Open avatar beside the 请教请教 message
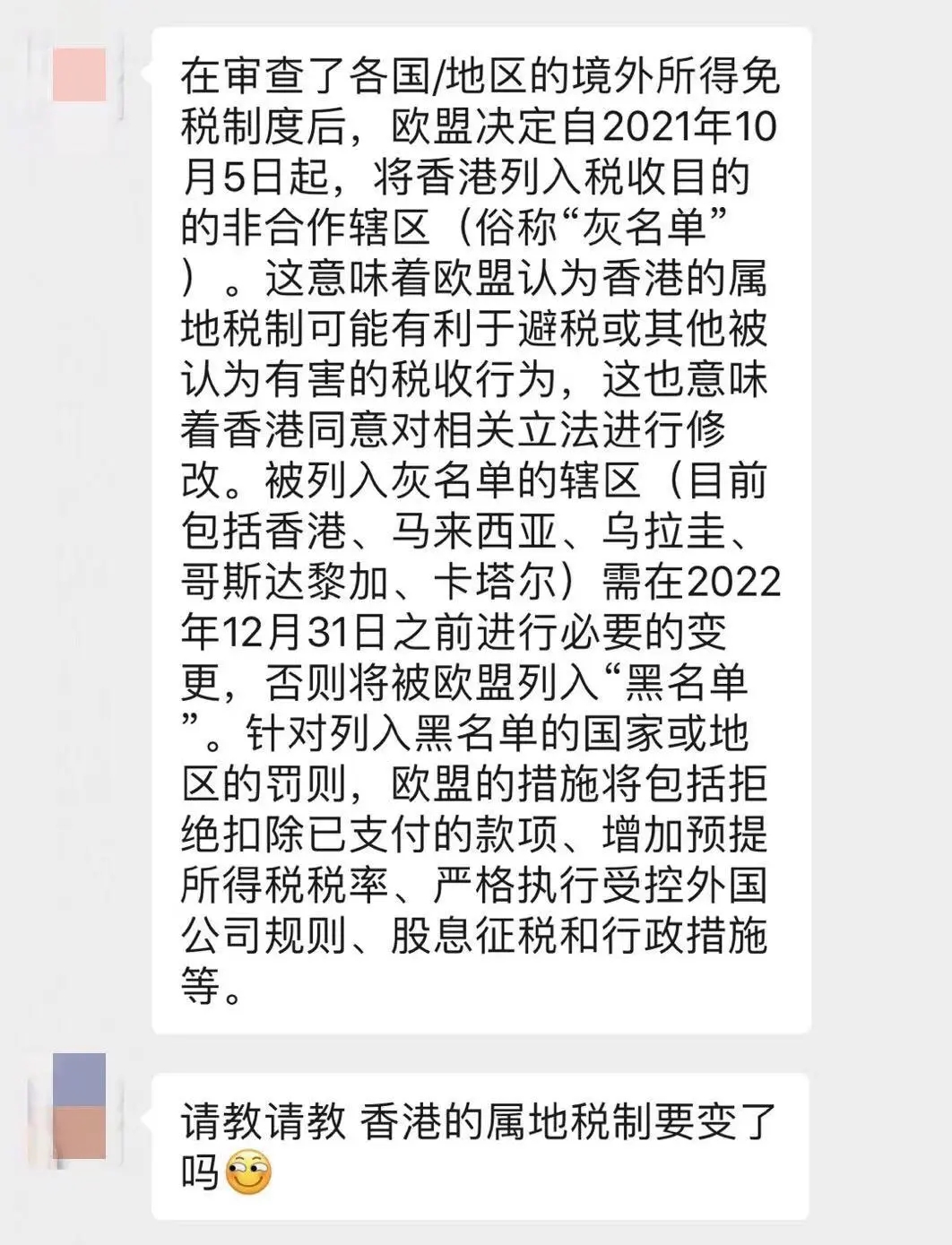The image size is (952, 1245). pos(79,1106)
